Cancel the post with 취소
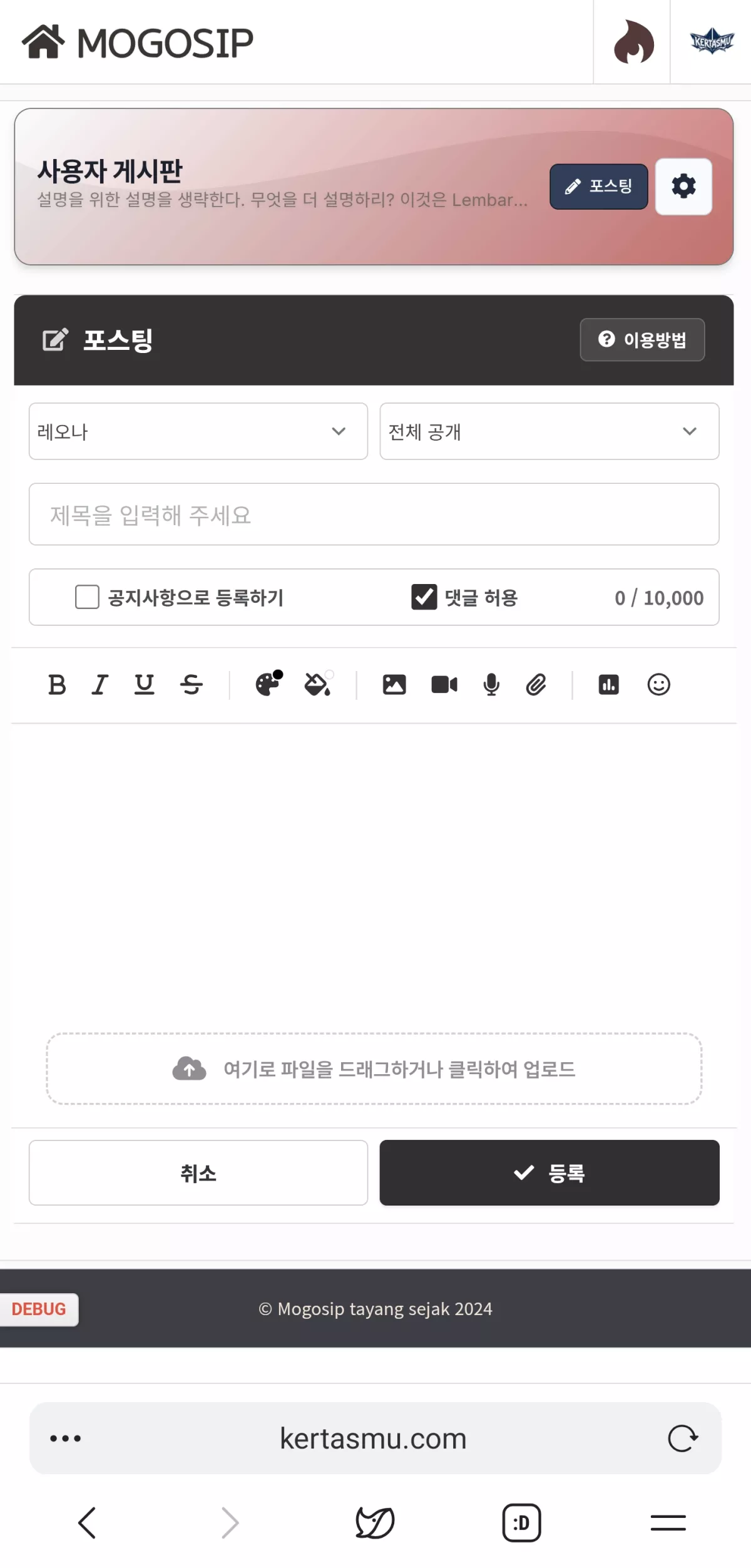751x1568 pixels. click(x=198, y=1173)
